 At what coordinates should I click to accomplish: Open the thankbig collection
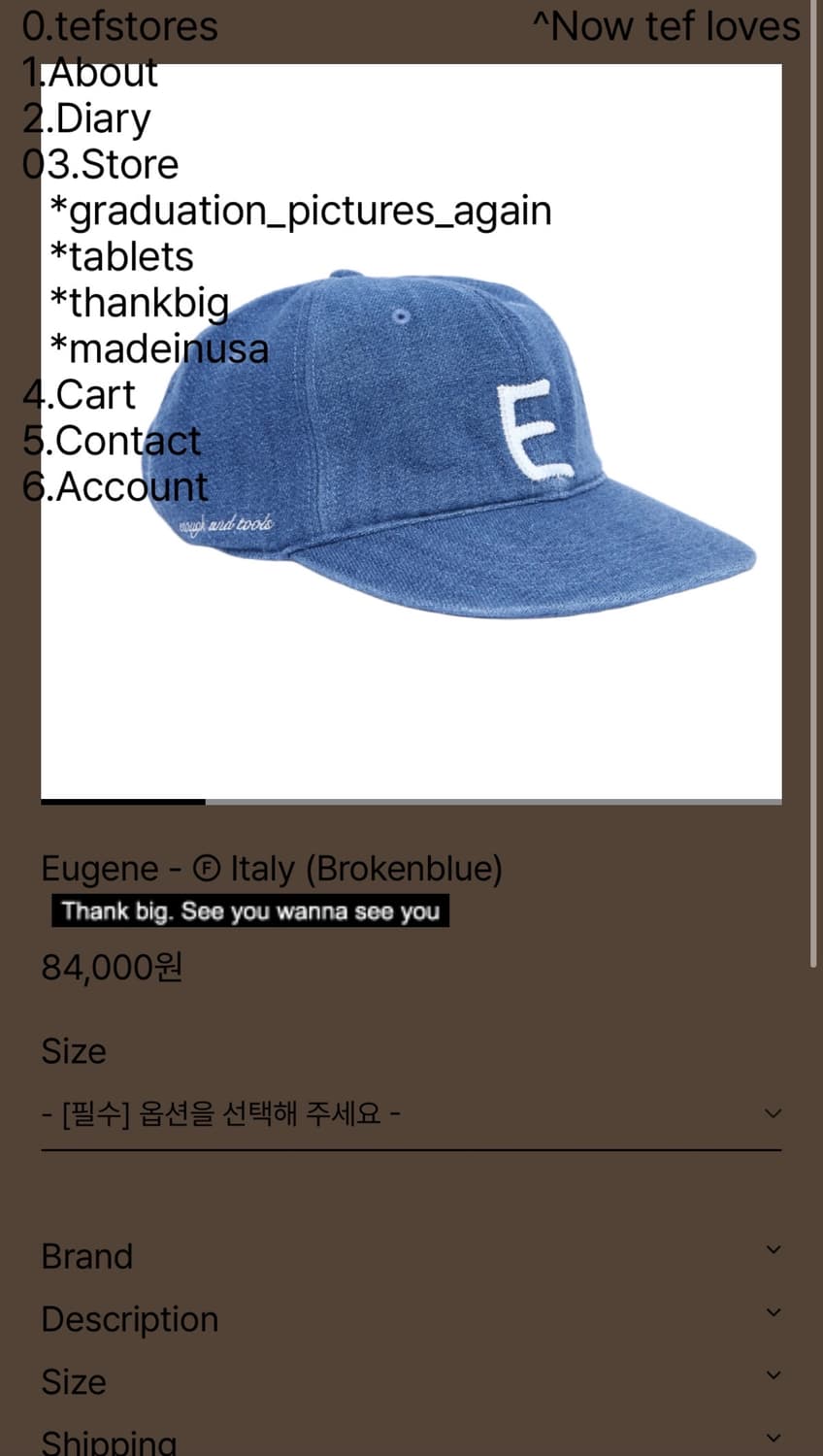[141, 302]
